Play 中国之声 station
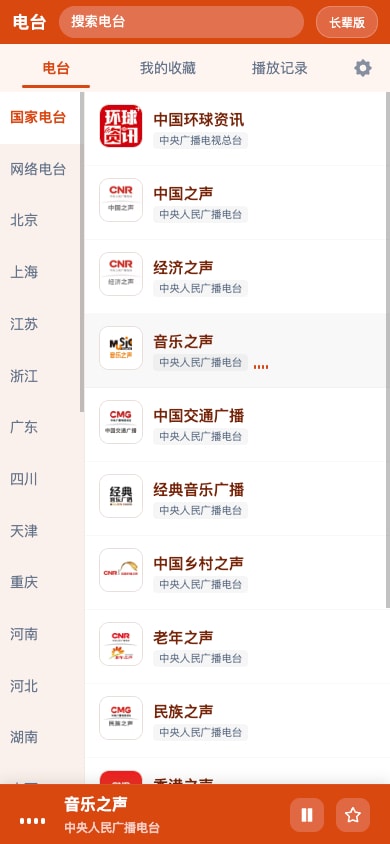 pyautogui.click(x=236, y=203)
